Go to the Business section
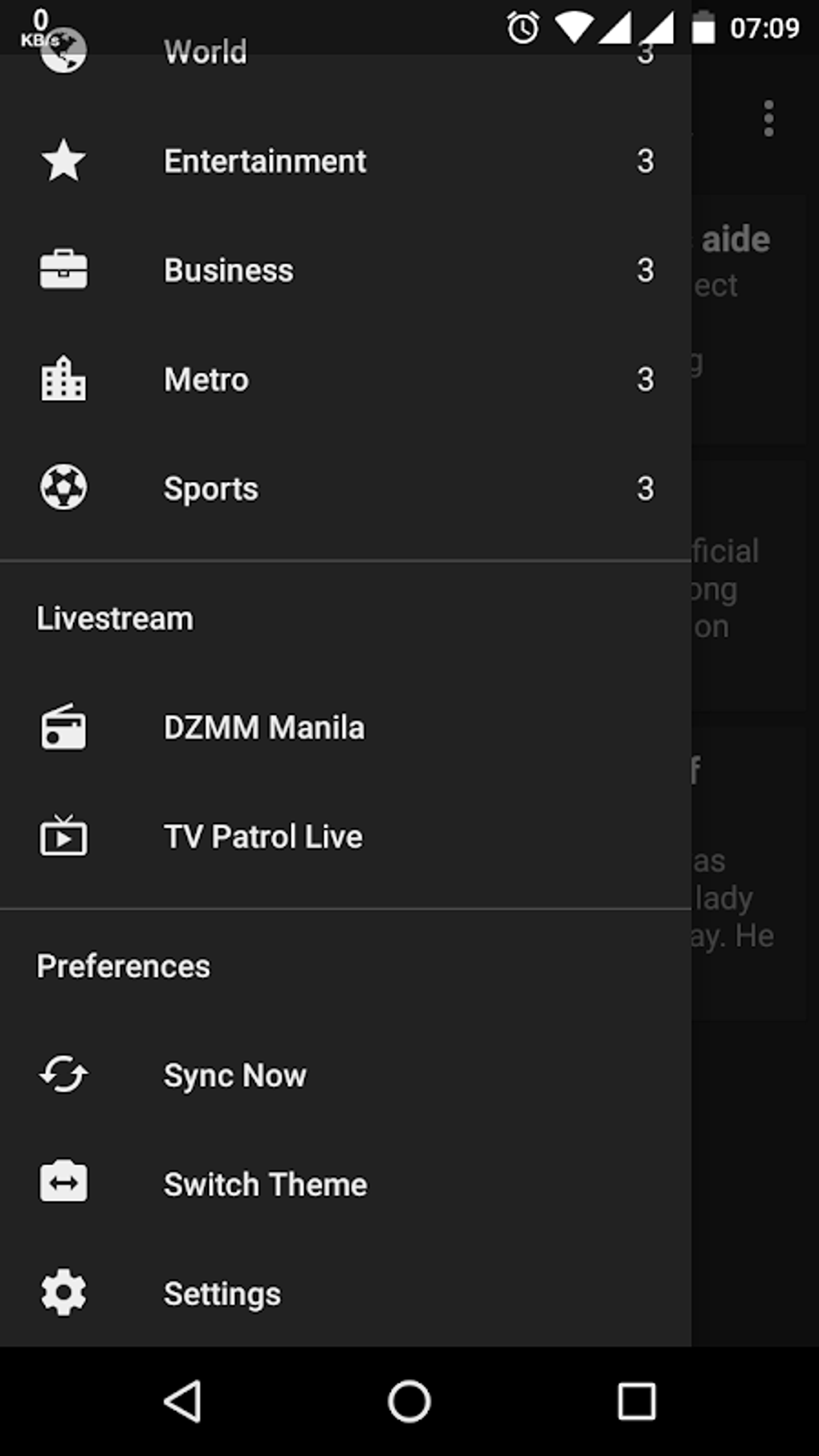 coord(229,271)
